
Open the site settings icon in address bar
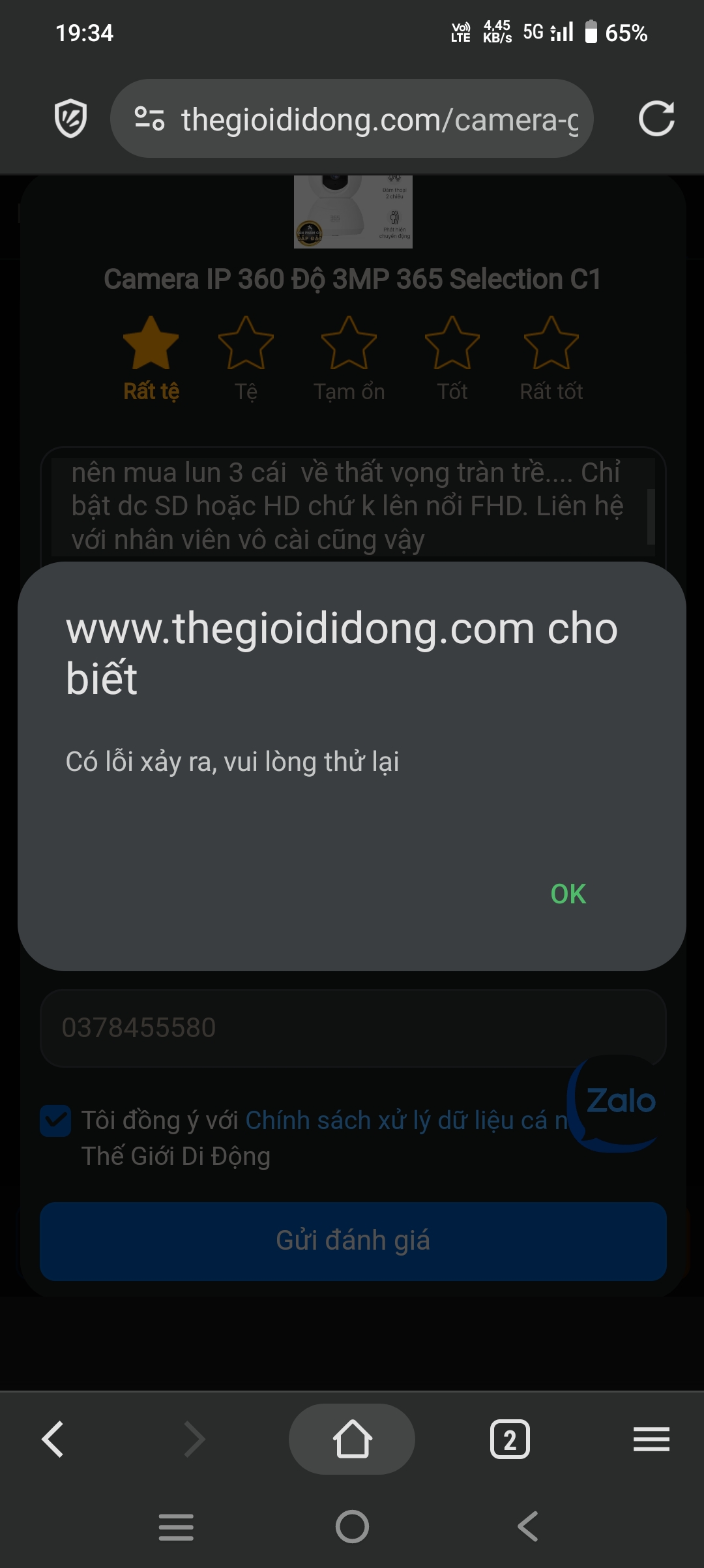(149, 119)
